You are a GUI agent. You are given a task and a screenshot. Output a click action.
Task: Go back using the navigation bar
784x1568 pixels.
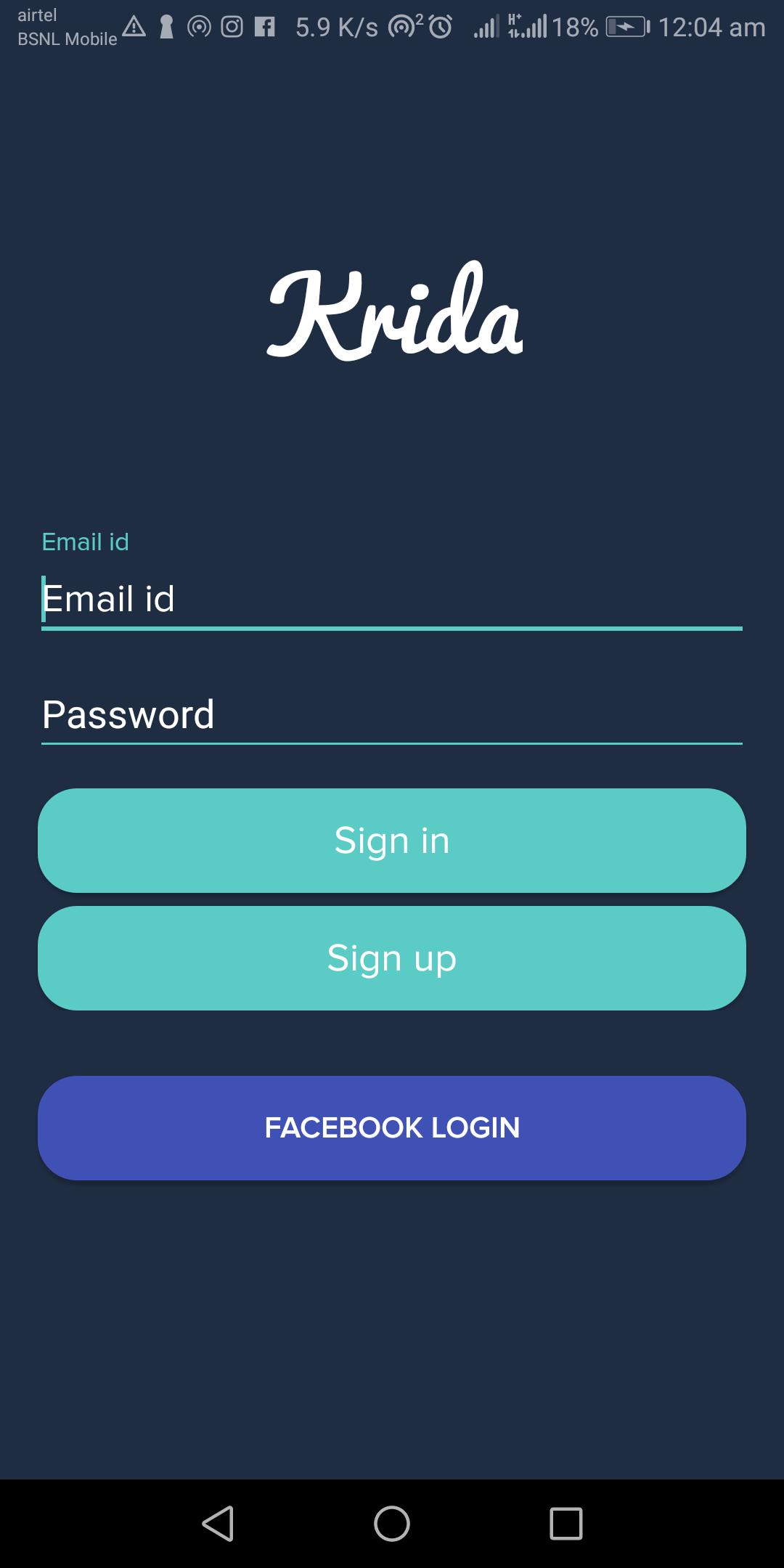(x=218, y=1523)
